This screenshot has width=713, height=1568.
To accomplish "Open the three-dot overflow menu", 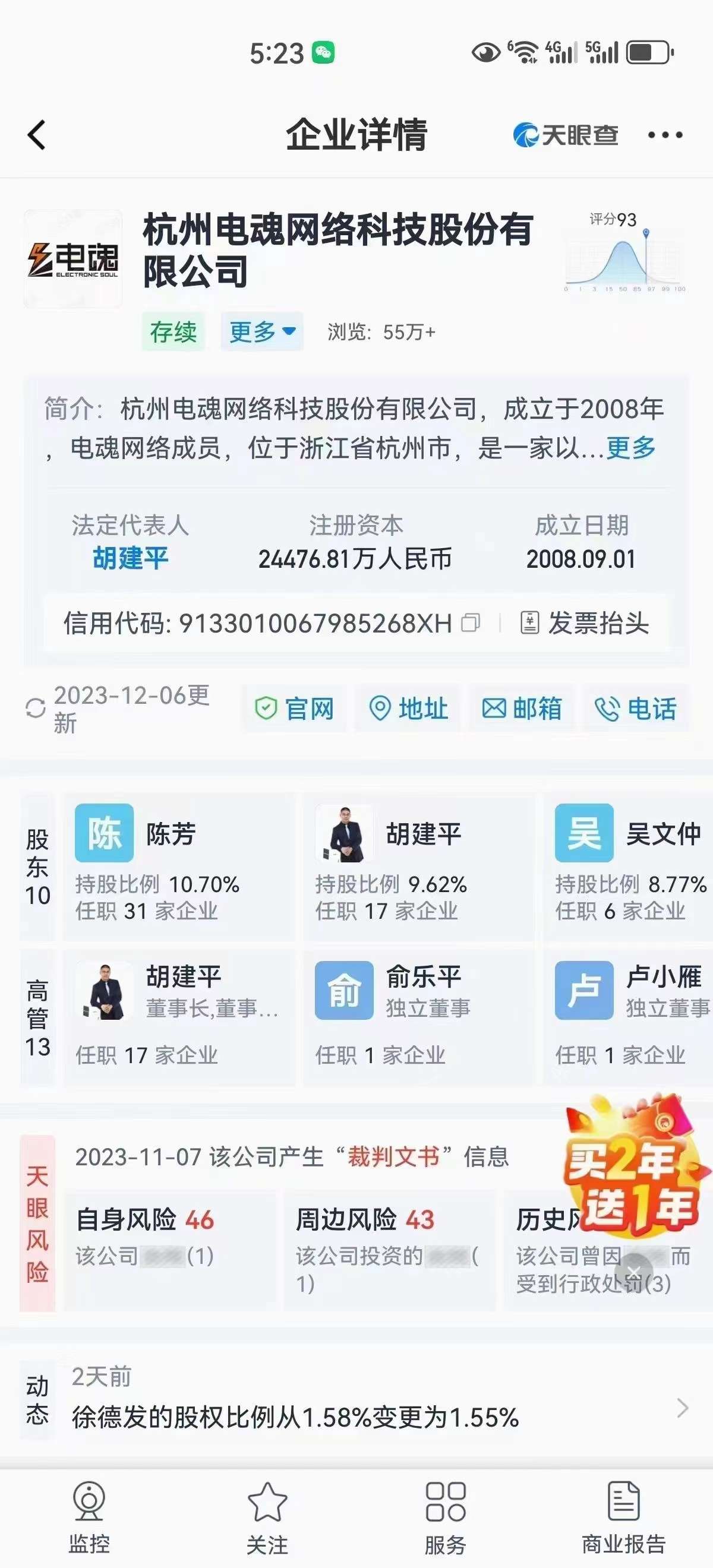I will pos(665,134).
